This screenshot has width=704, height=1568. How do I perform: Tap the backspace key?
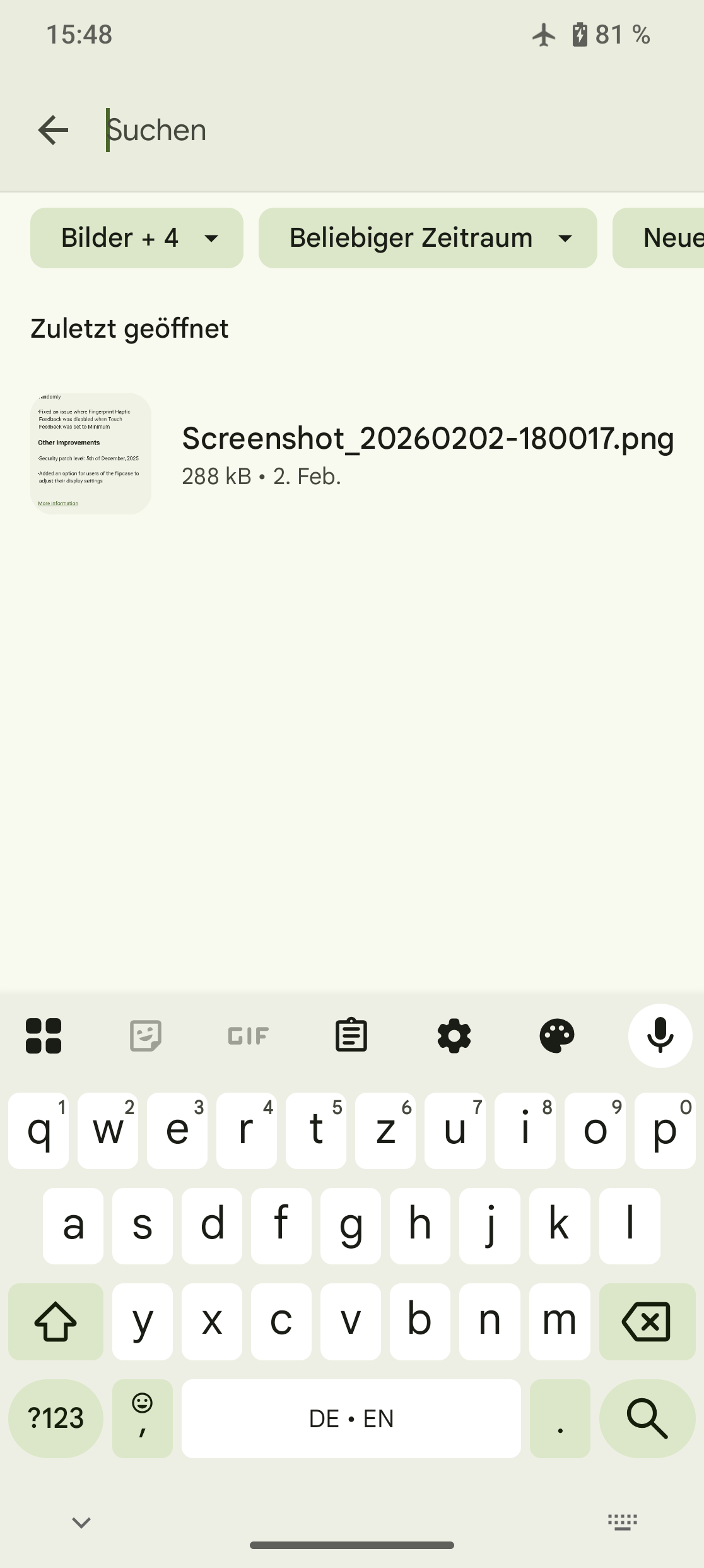tap(646, 1321)
